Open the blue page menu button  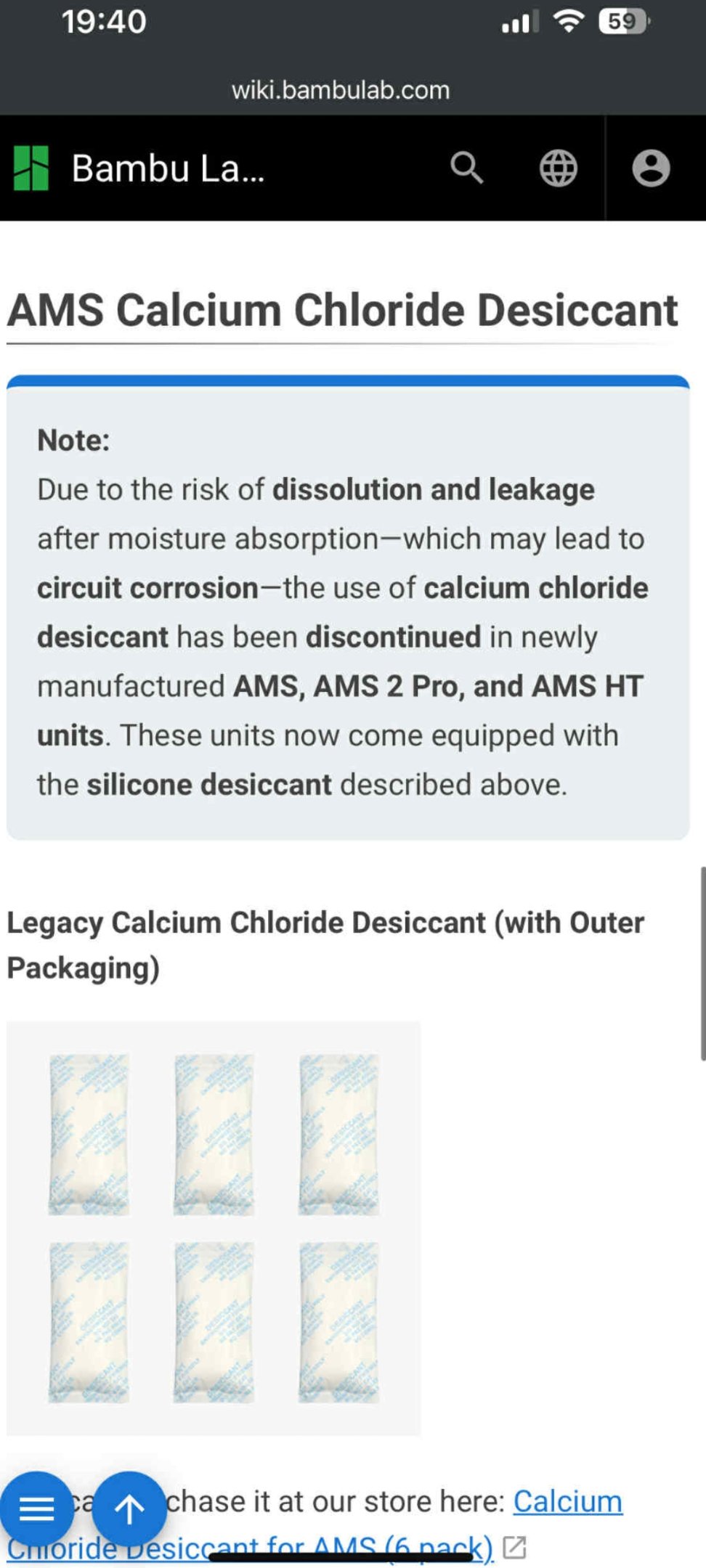[36, 1508]
